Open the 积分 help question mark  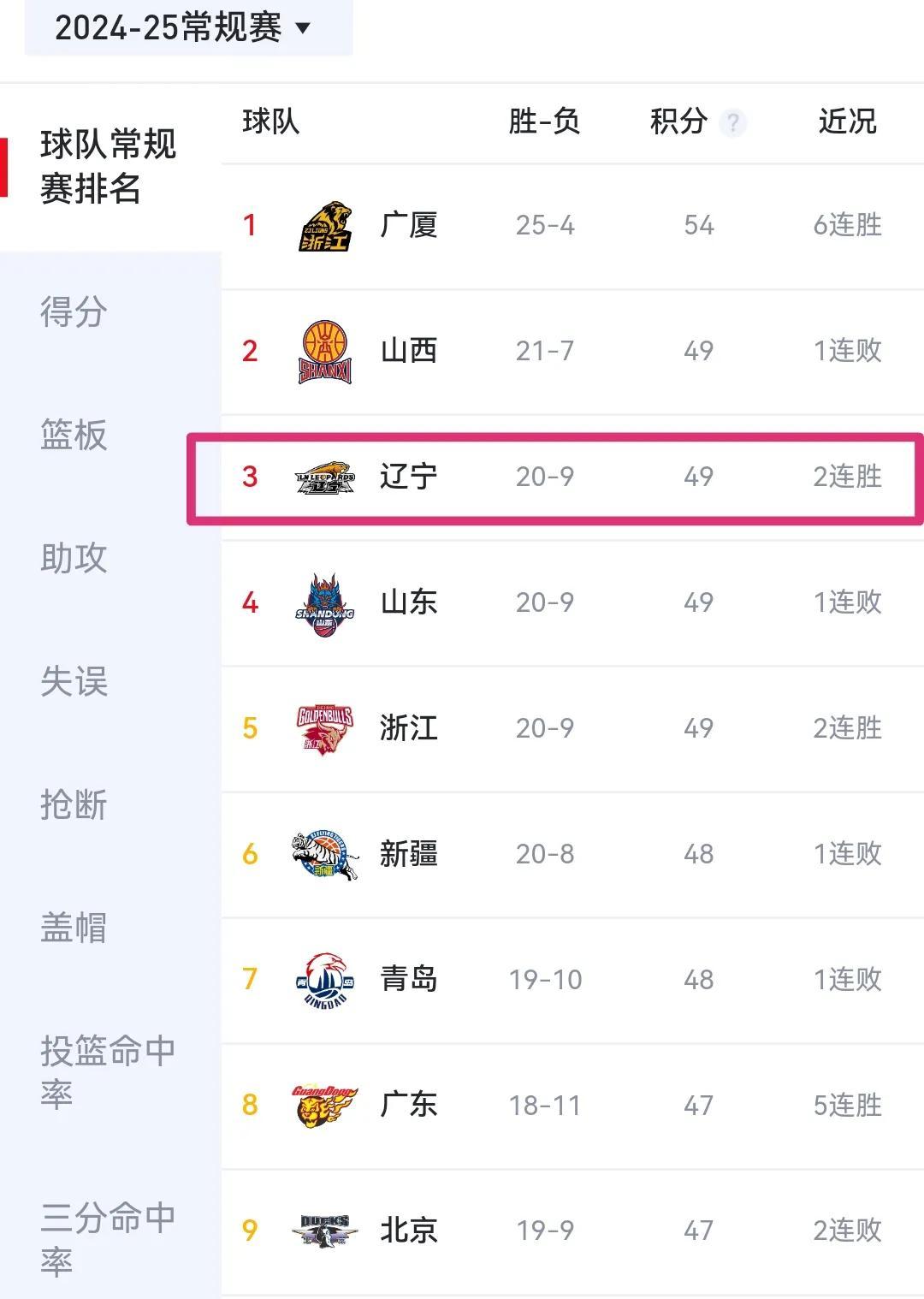[x=732, y=122]
